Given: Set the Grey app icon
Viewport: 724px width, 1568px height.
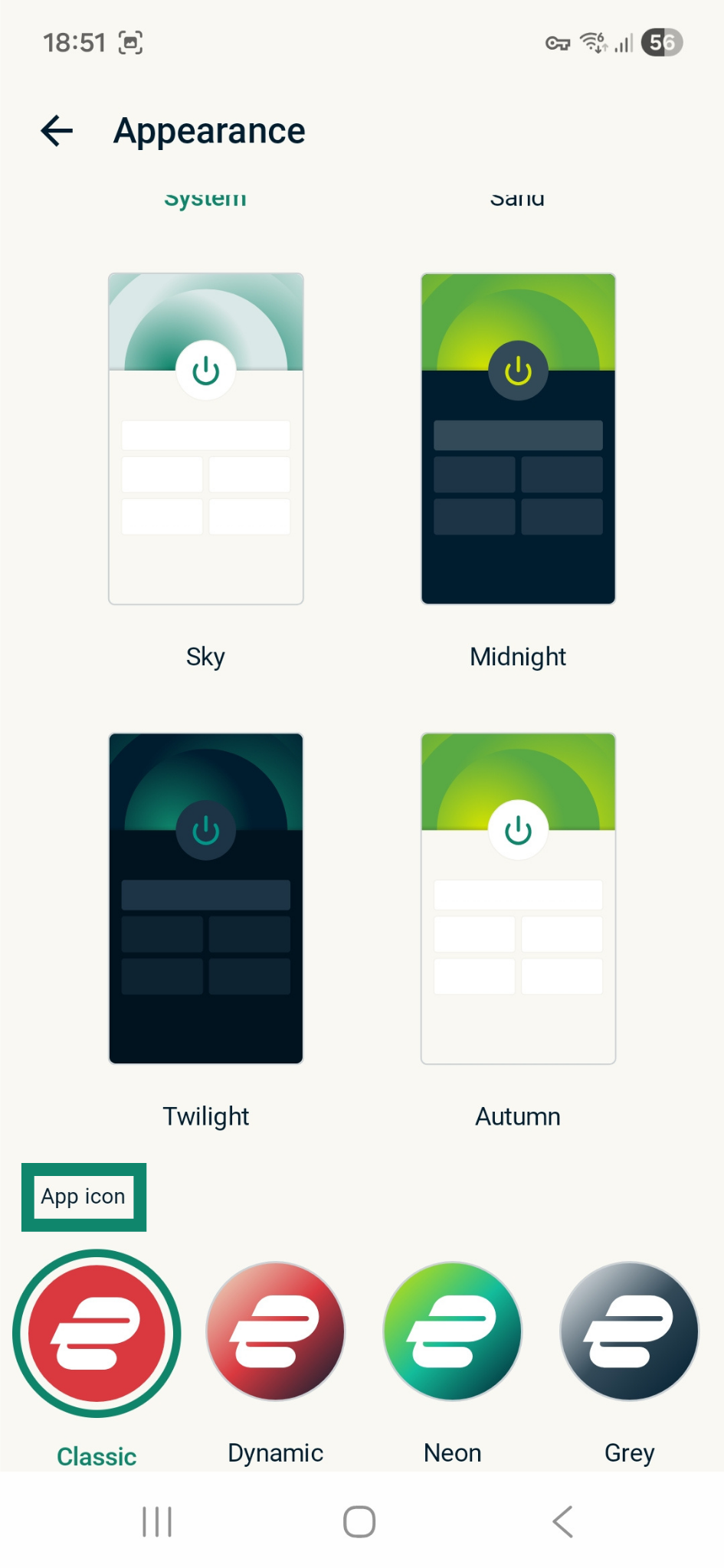Looking at the screenshot, I should pos(629,1331).
